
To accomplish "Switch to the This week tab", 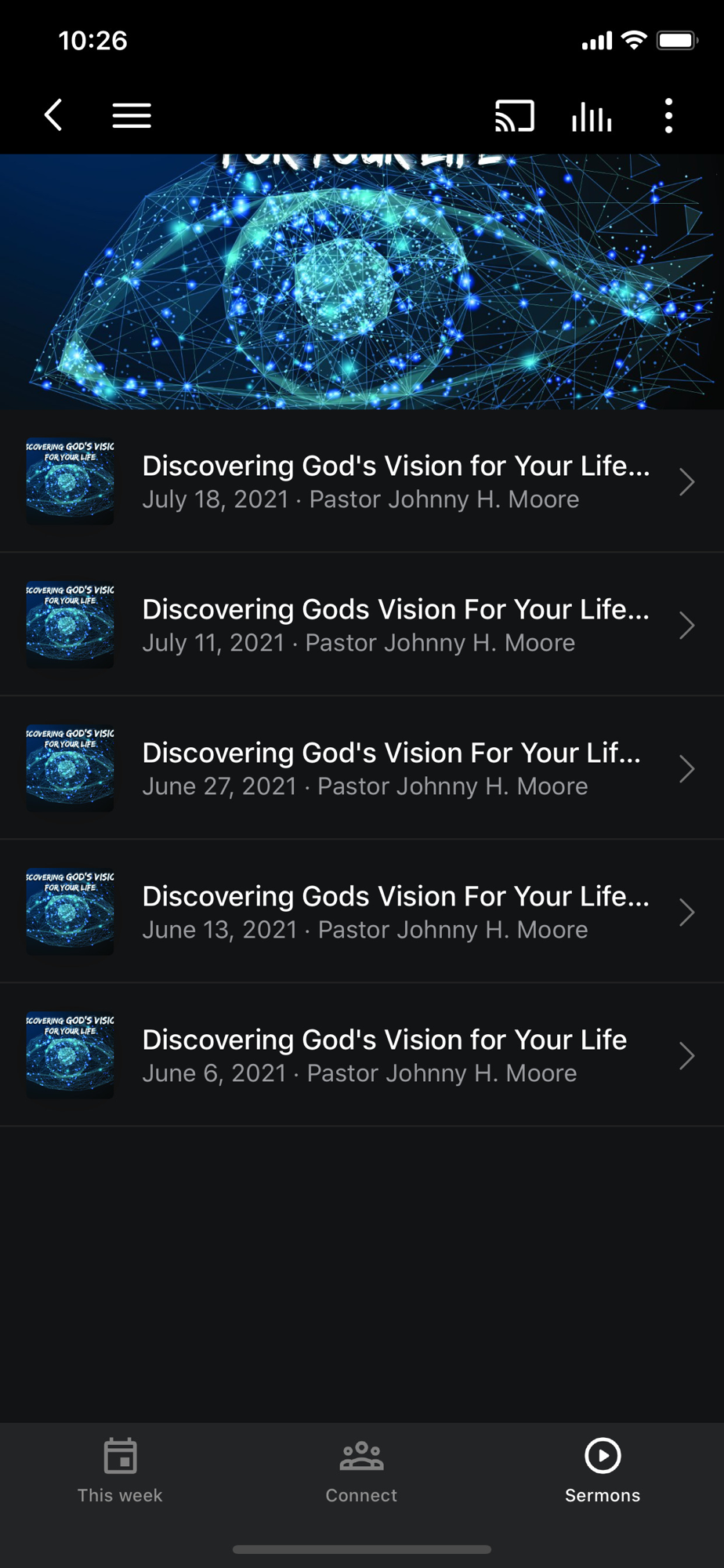I will (120, 1471).
